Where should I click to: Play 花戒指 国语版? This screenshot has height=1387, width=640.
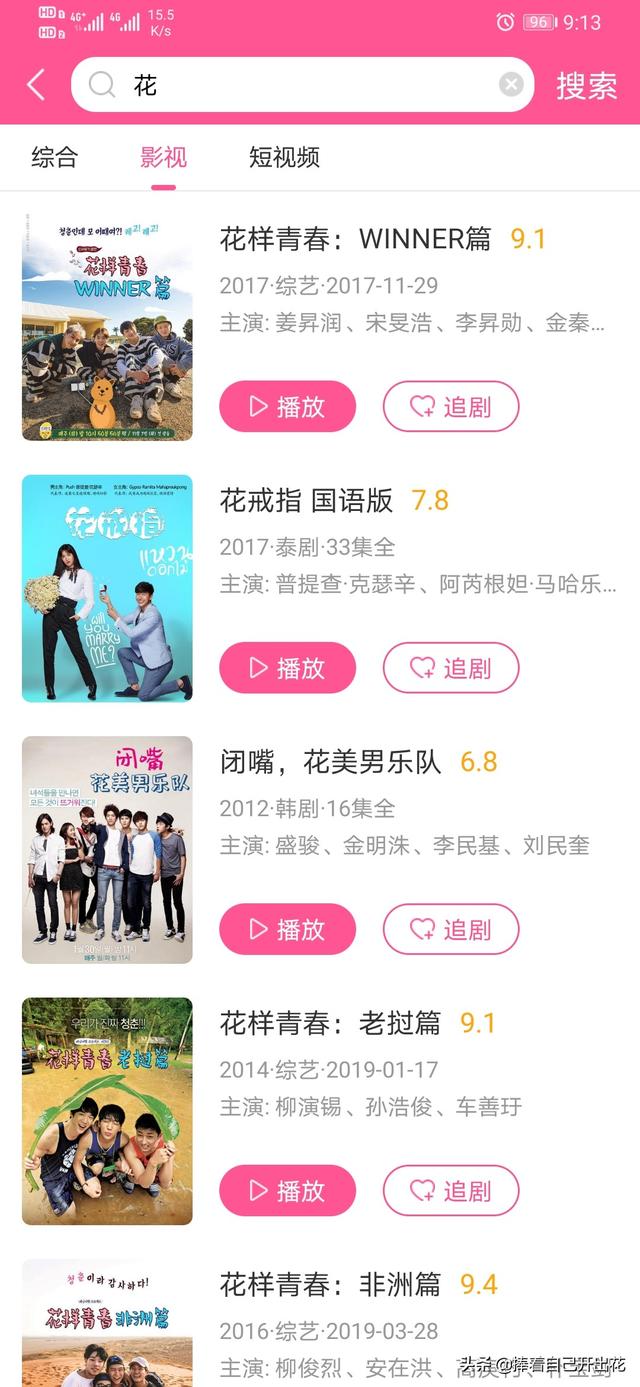287,668
